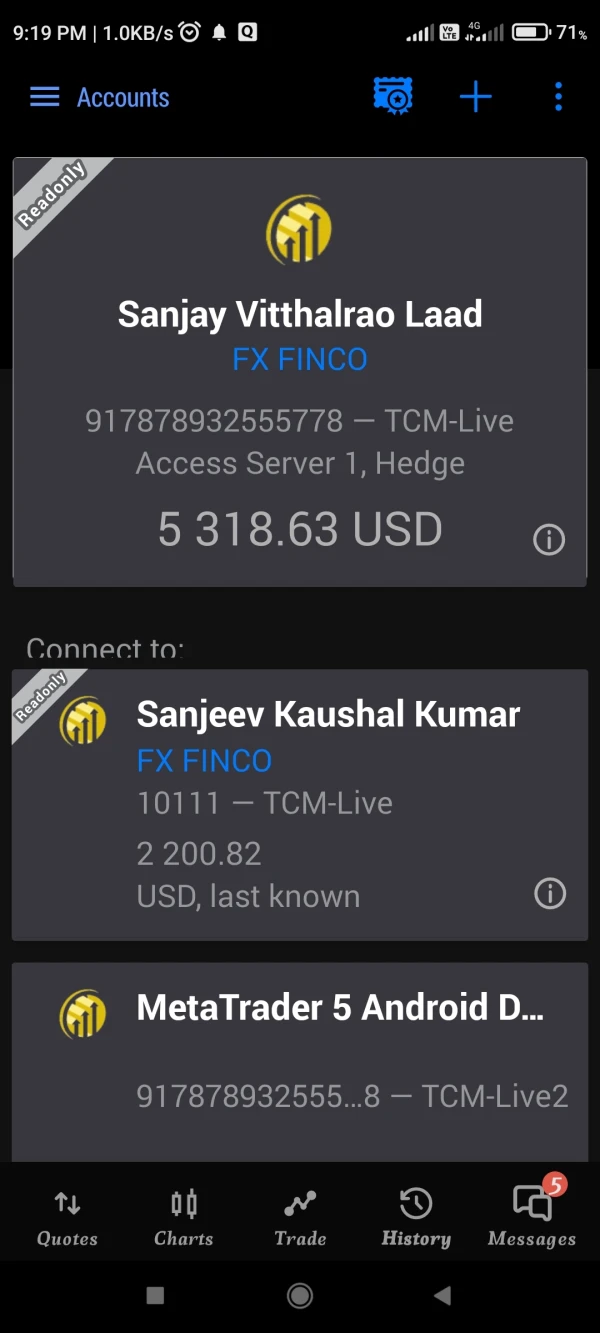600x1333 pixels.
Task: Switch to the Quotes tab
Action: click(67, 1218)
